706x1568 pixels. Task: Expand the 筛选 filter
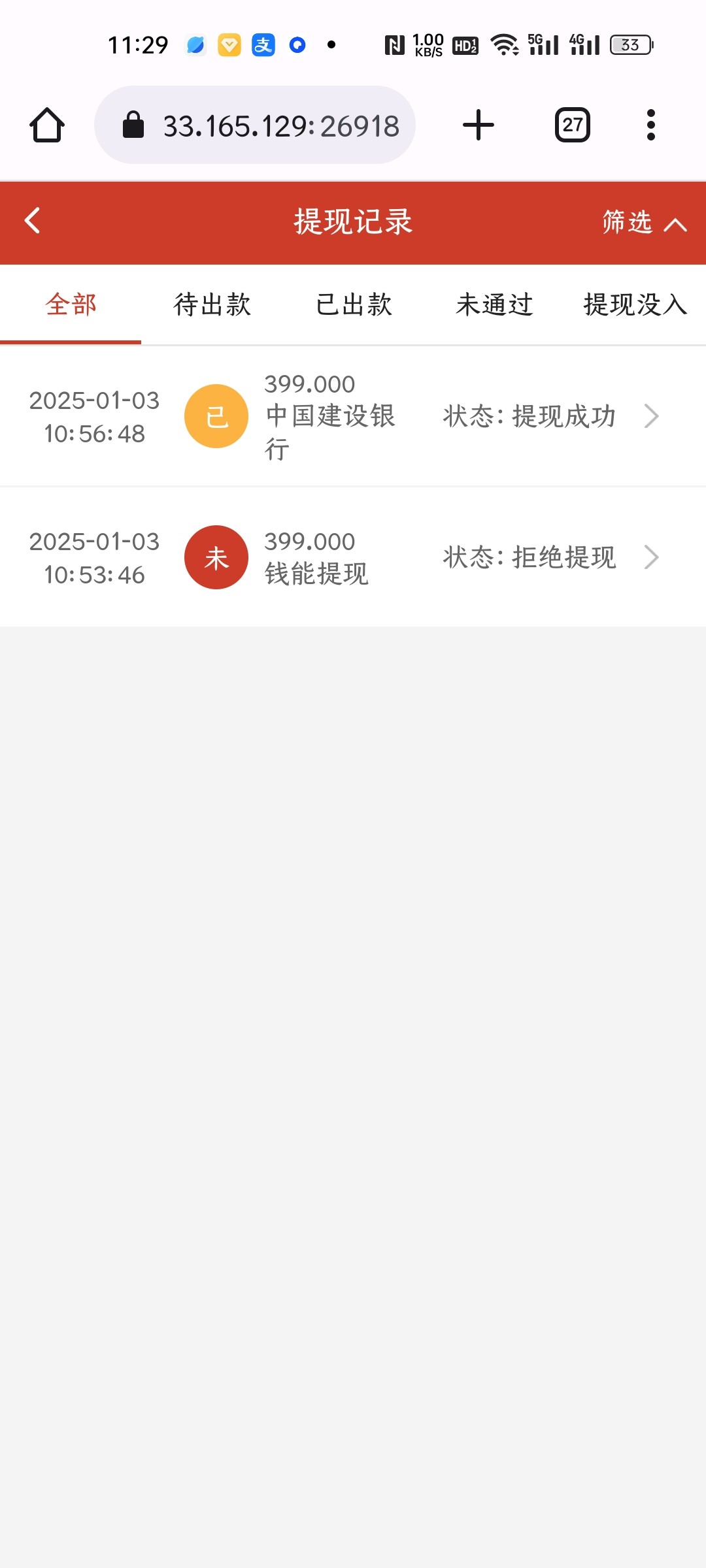643,222
